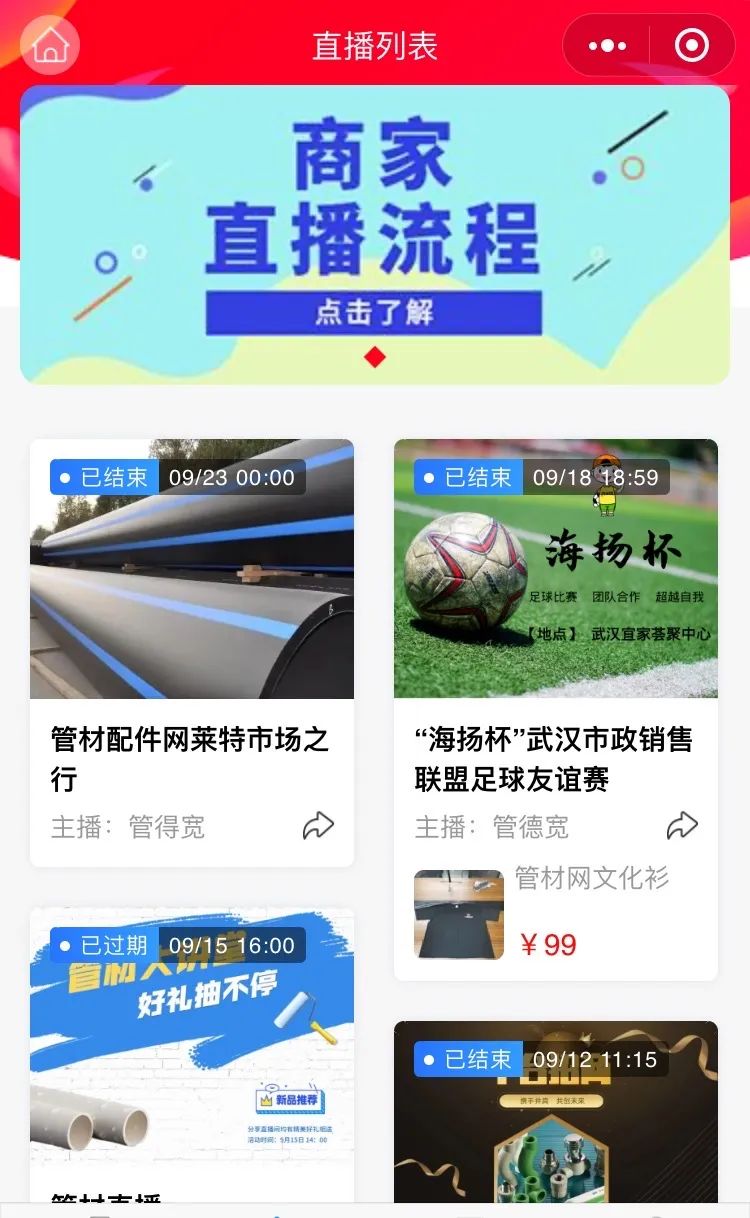This screenshot has height=1218, width=750.
Task: Open the 商家直播流程 promotional banner
Action: (x=375, y=200)
